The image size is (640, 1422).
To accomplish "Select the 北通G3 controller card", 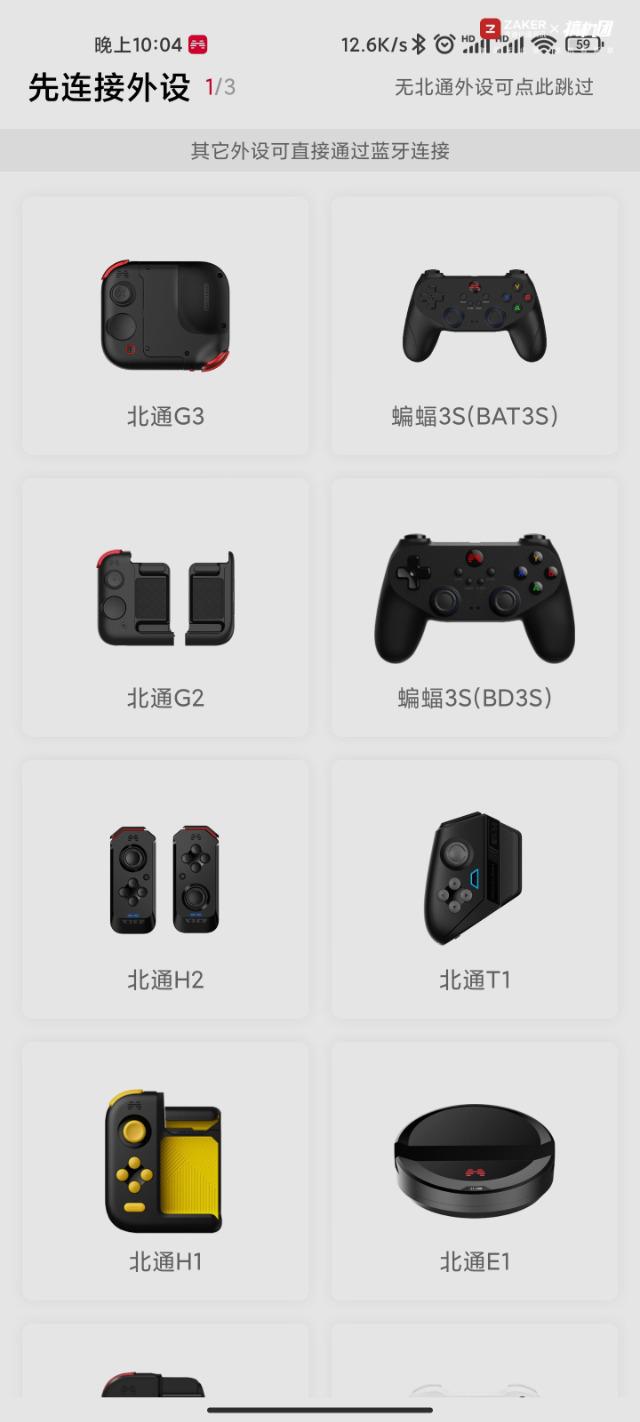I will 165,326.
